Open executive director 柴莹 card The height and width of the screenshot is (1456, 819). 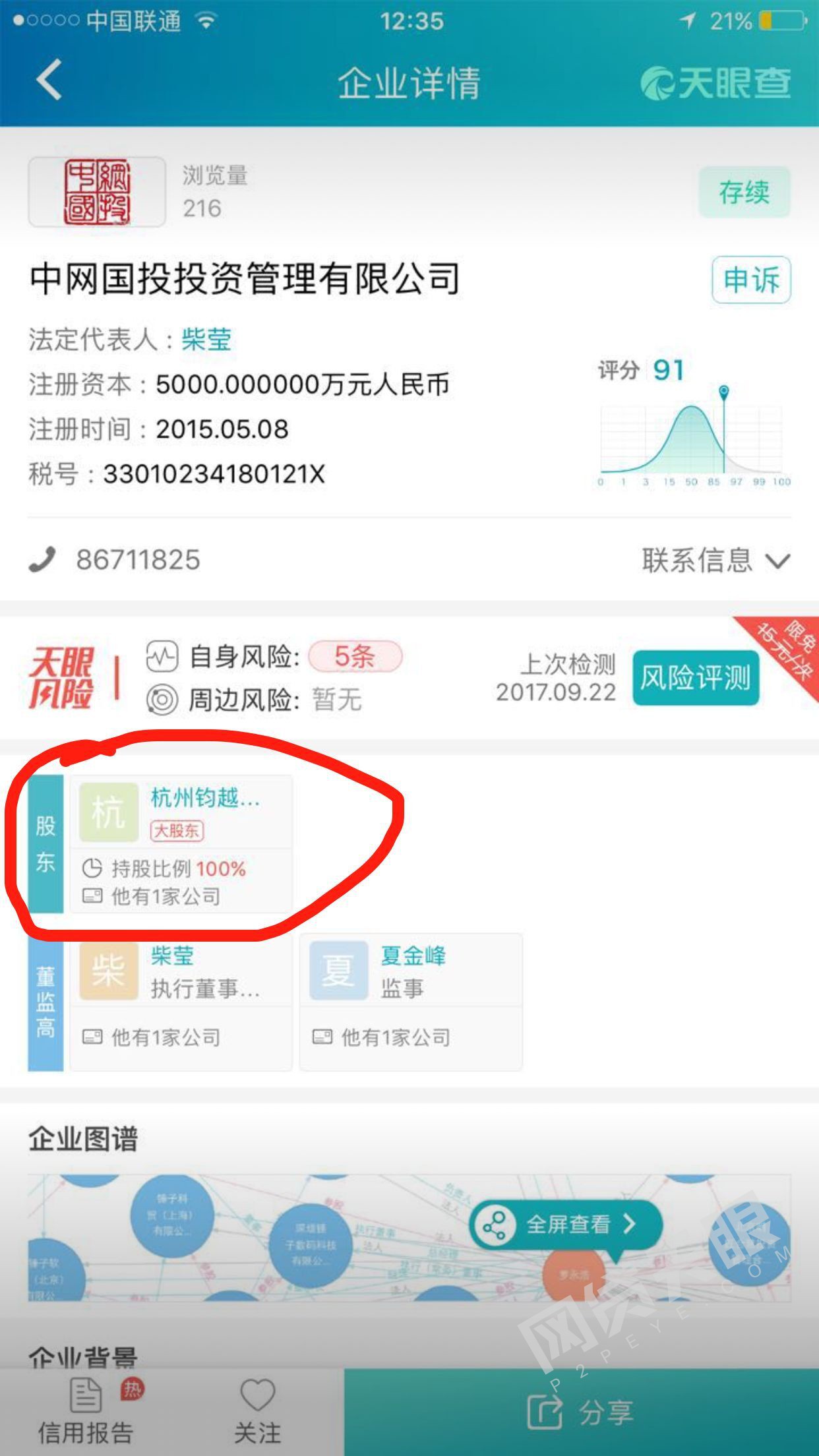click(181, 1002)
